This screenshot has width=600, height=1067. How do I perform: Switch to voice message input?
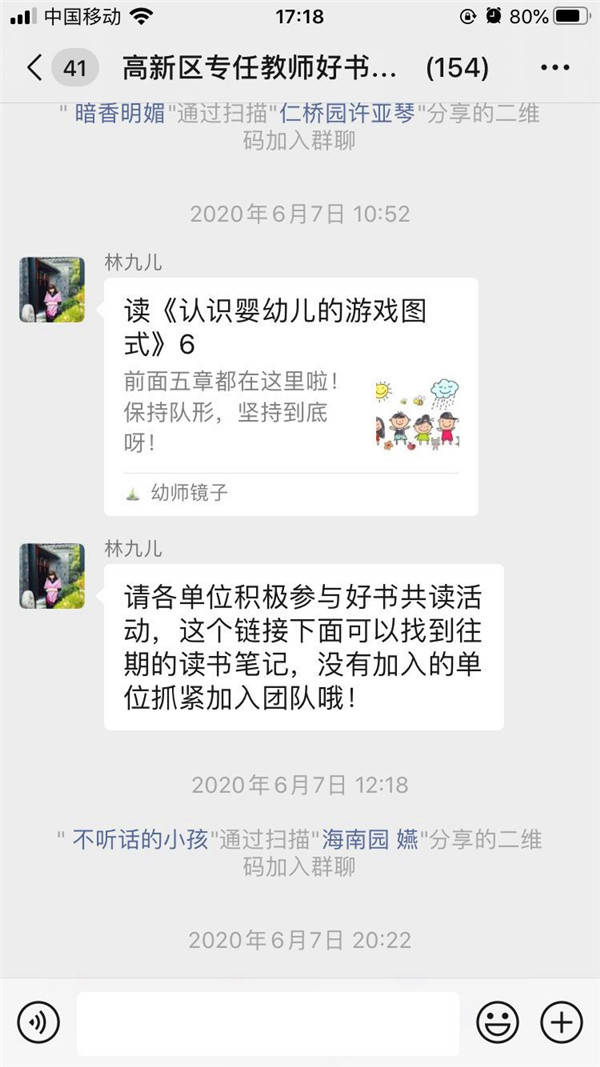[39, 1022]
